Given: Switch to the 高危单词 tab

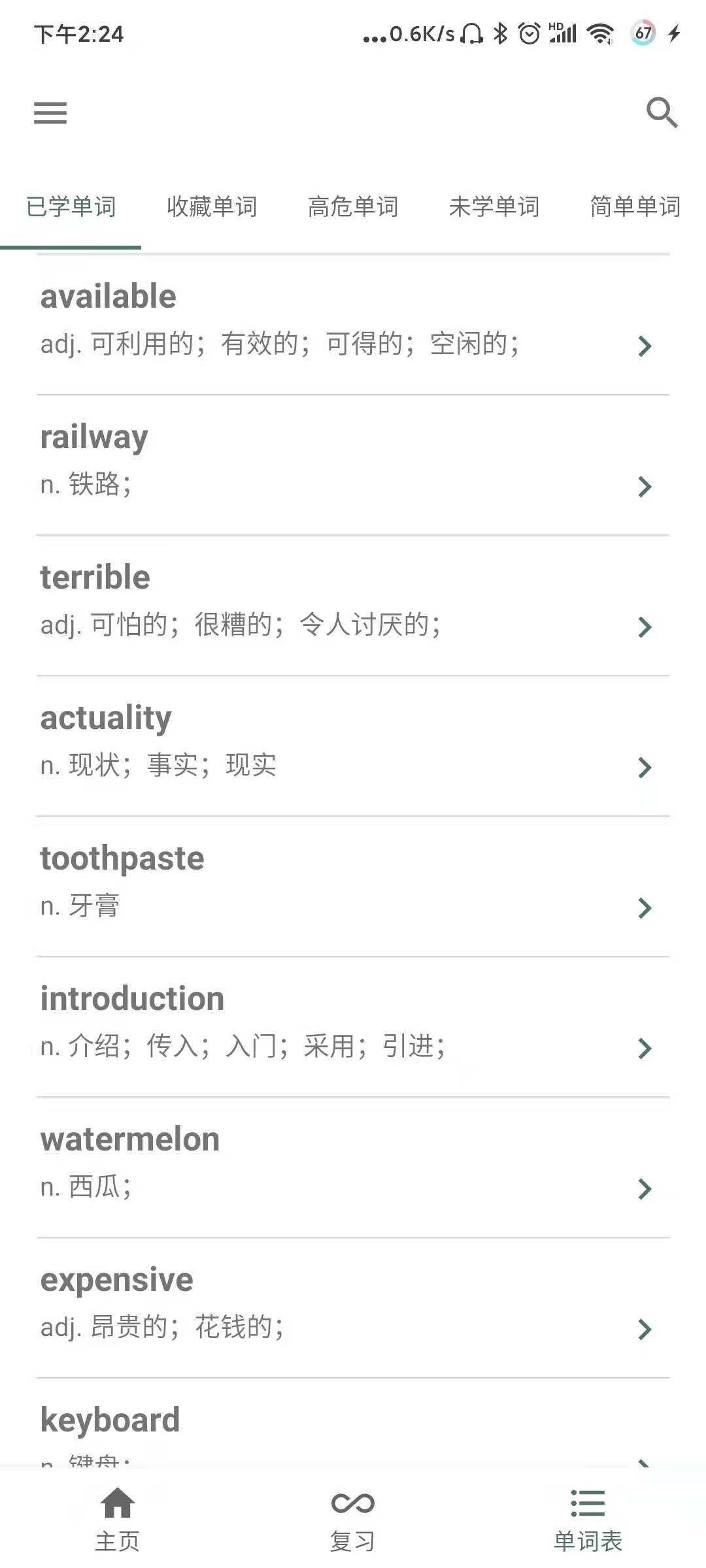Looking at the screenshot, I should (353, 207).
